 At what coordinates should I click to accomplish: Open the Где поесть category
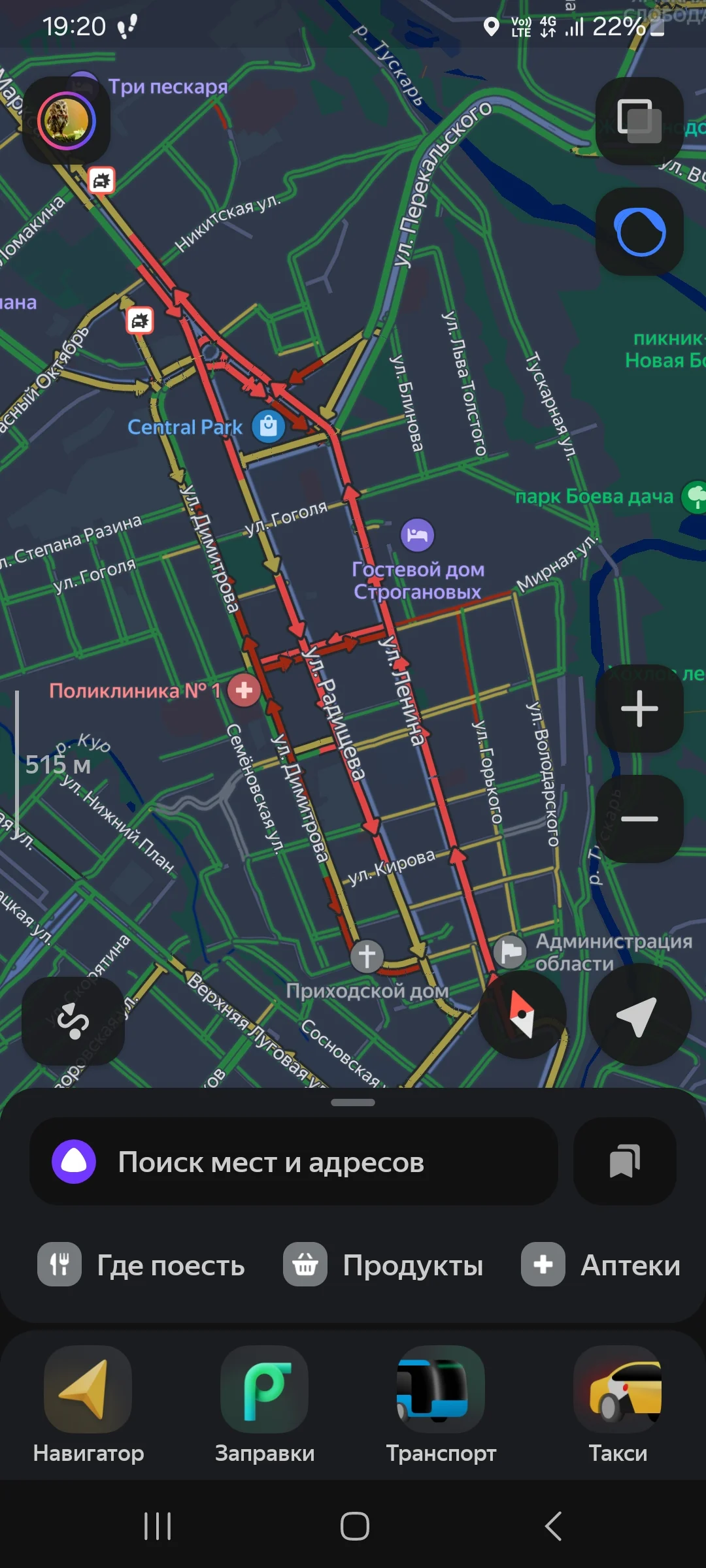click(x=145, y=1264)
